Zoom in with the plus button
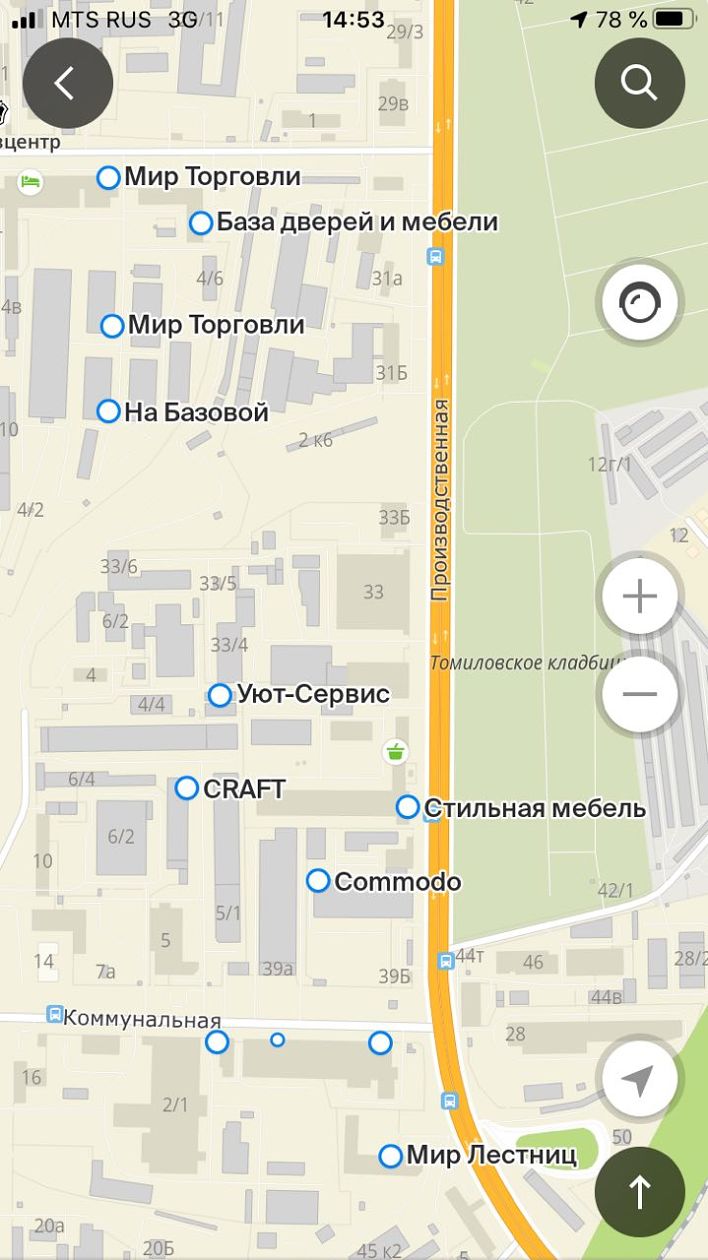 pos(639,597)
